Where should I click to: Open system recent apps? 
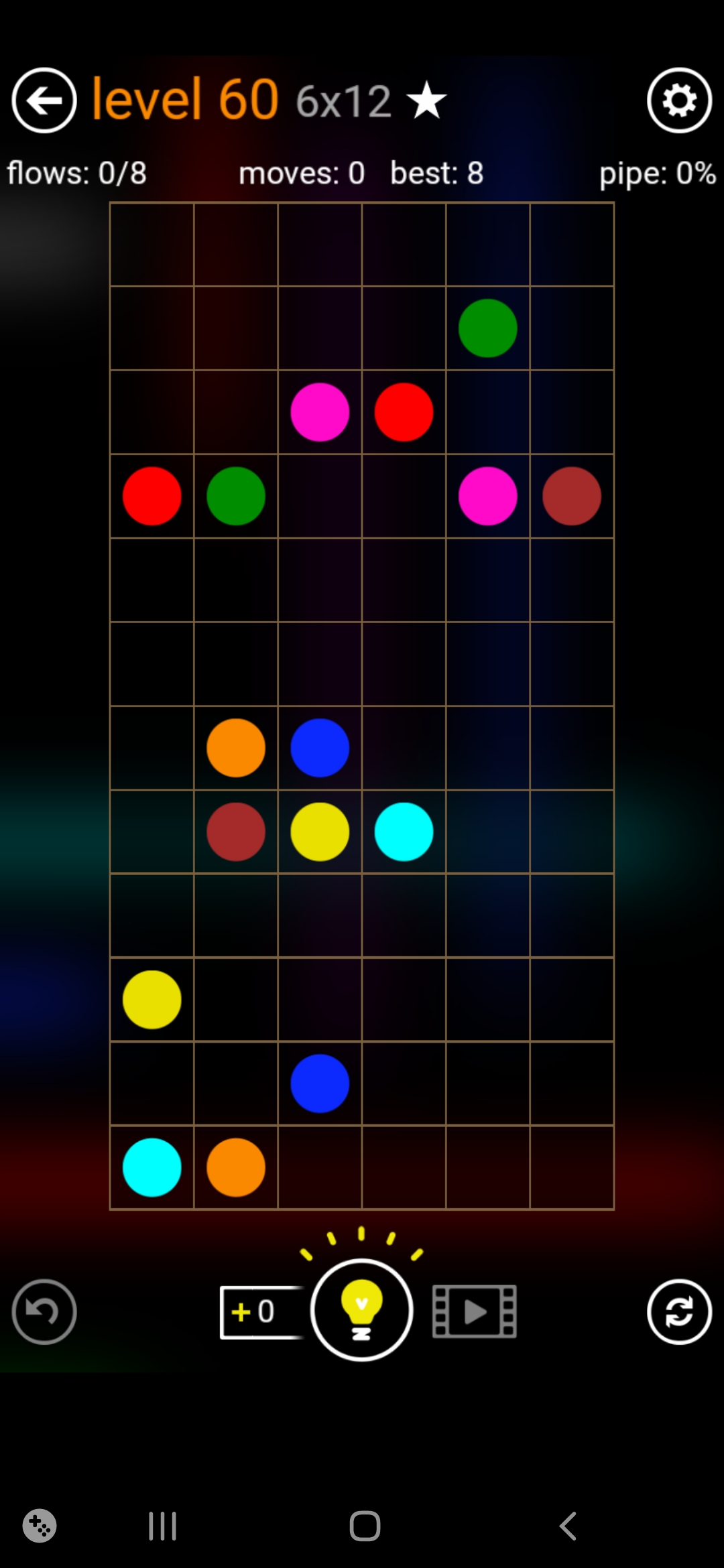162,1526
